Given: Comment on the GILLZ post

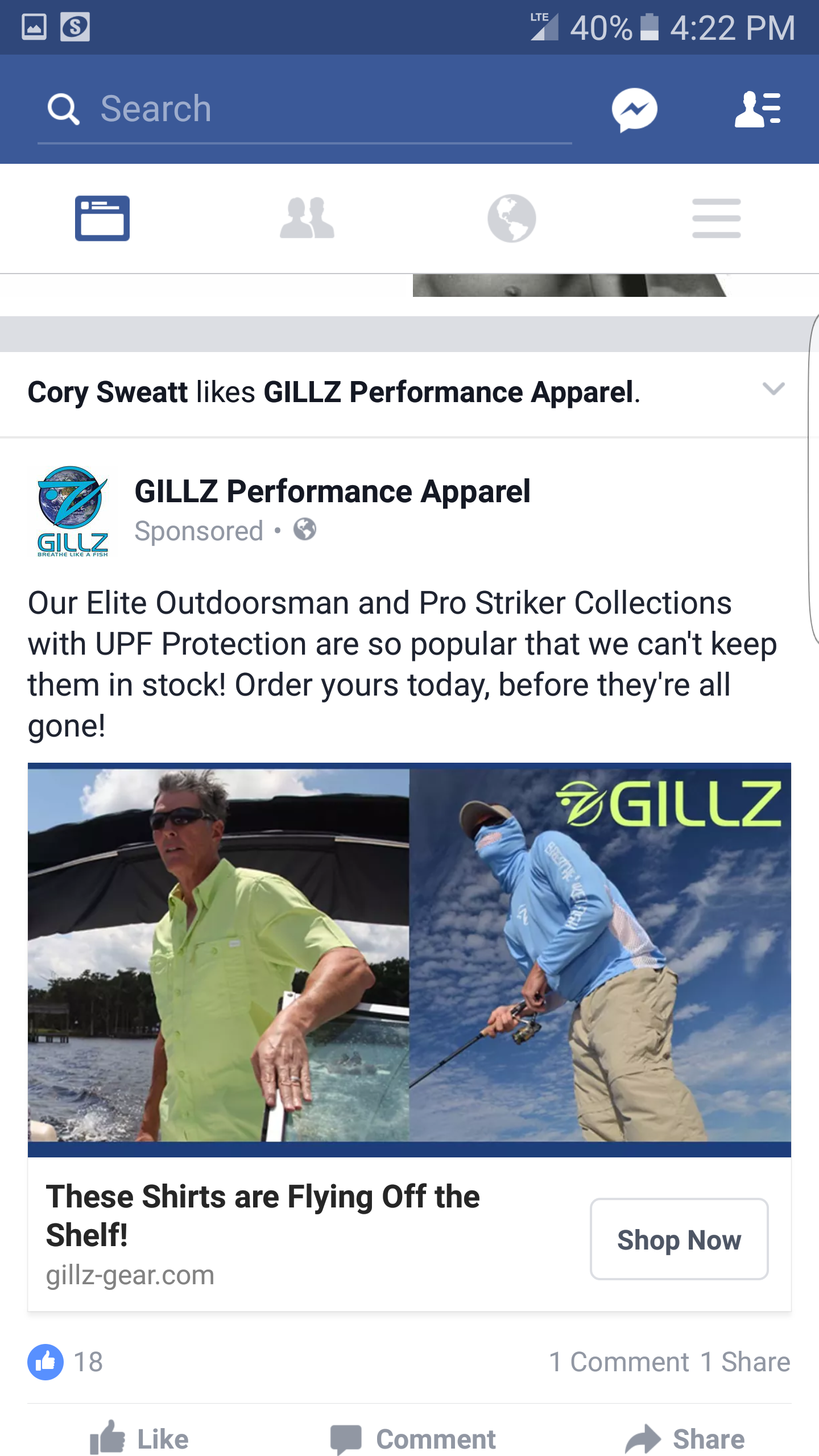Looking at the screenshot, I should (x=413, y=1439).
